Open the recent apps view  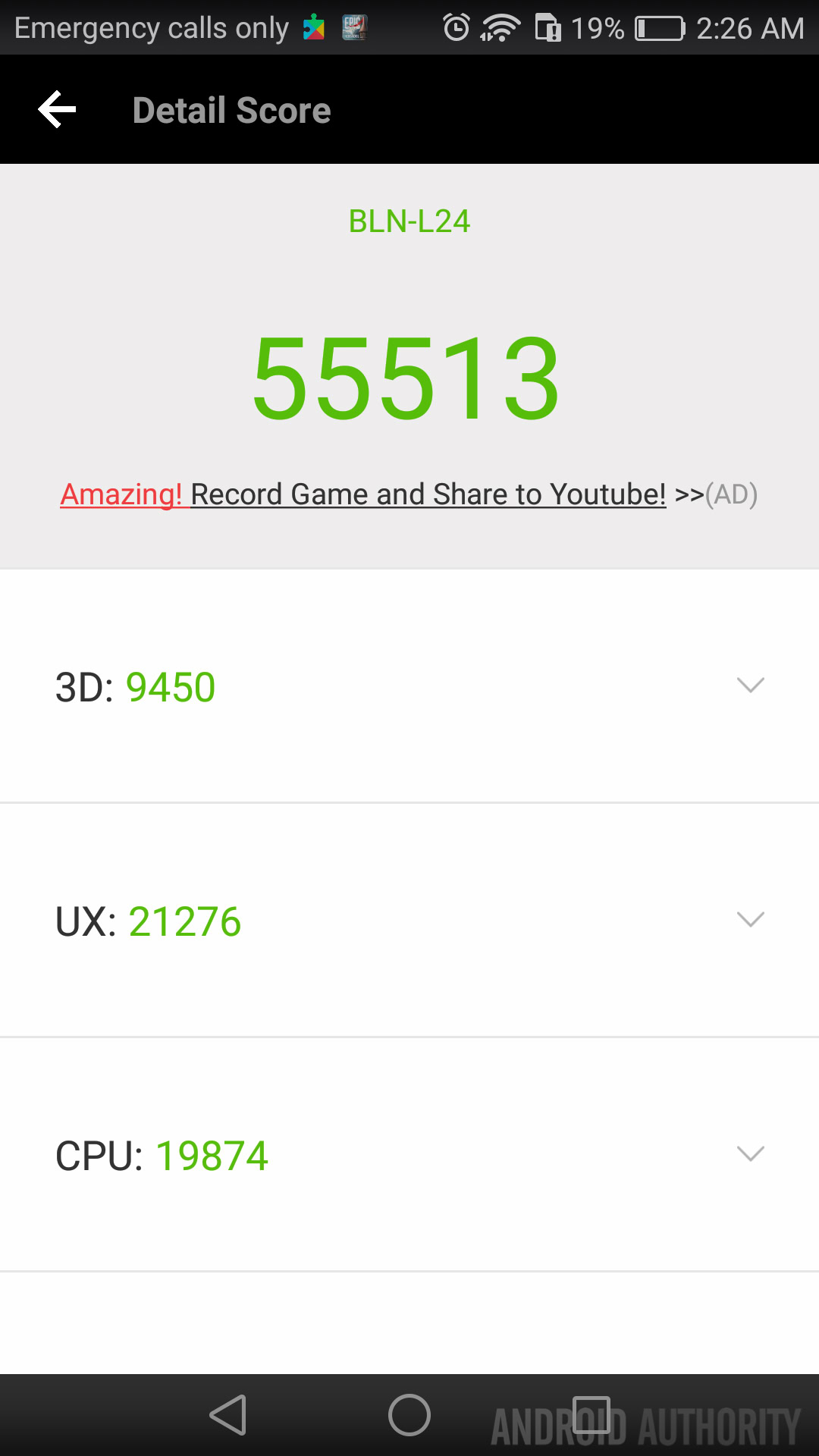point(591,1415)
